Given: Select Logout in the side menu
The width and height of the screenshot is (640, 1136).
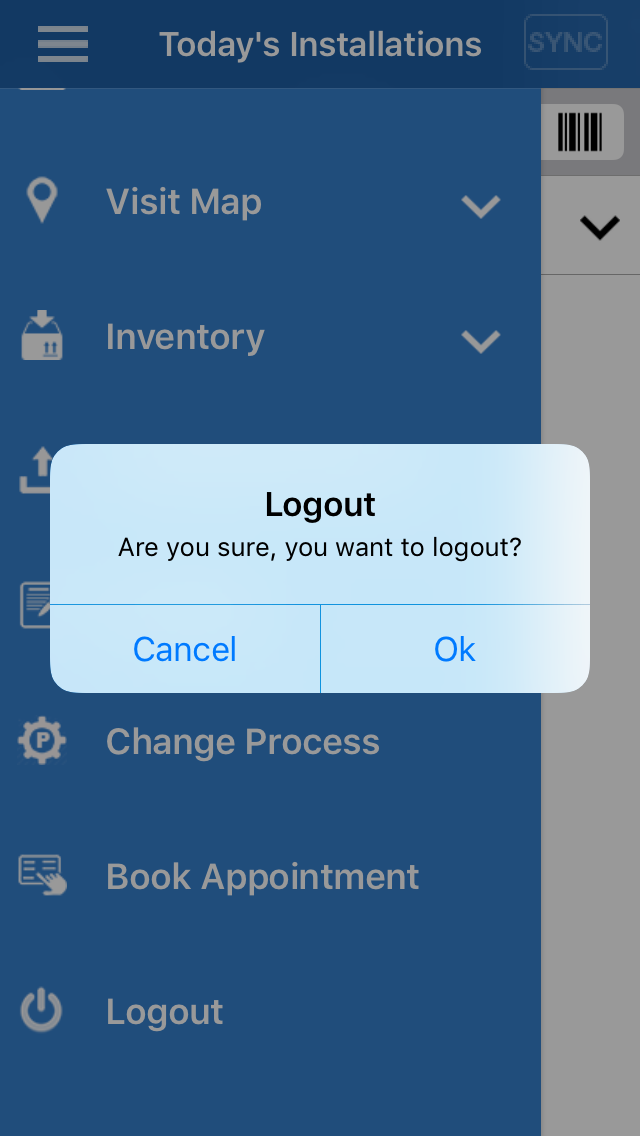Looking at the screenshot, I should click(164, 1012).
